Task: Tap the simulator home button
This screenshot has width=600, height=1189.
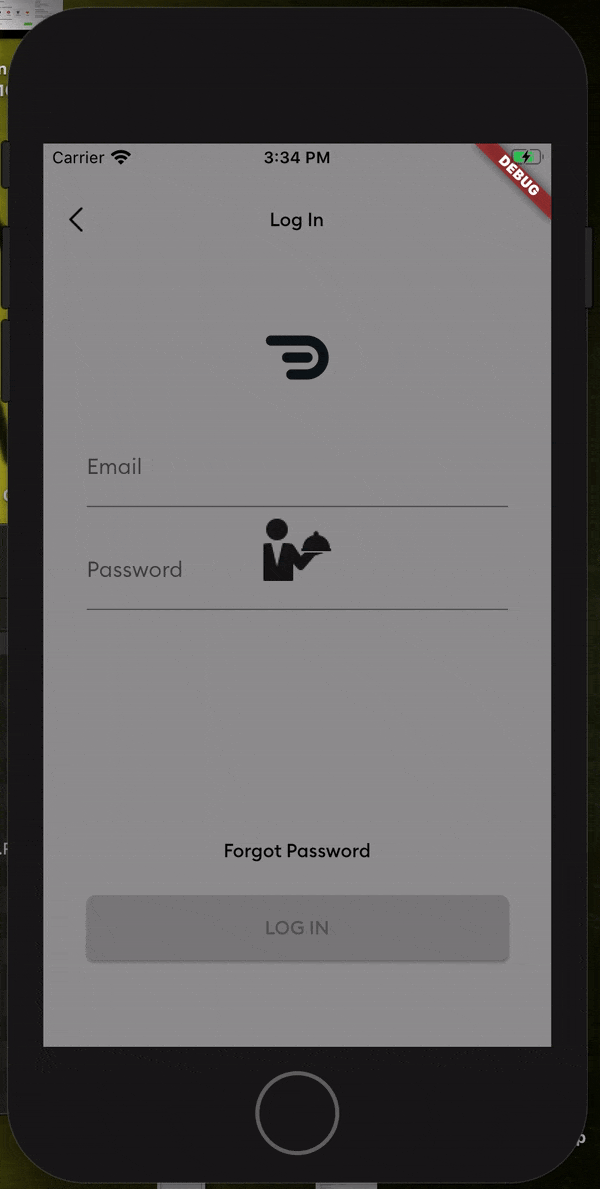Action: point(297,1112)
